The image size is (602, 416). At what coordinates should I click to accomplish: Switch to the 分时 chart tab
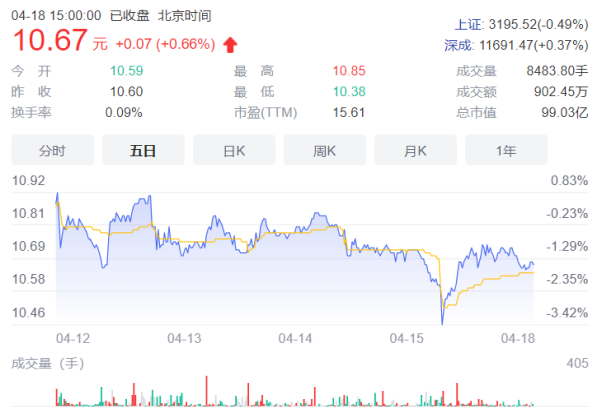pos(52,151)
